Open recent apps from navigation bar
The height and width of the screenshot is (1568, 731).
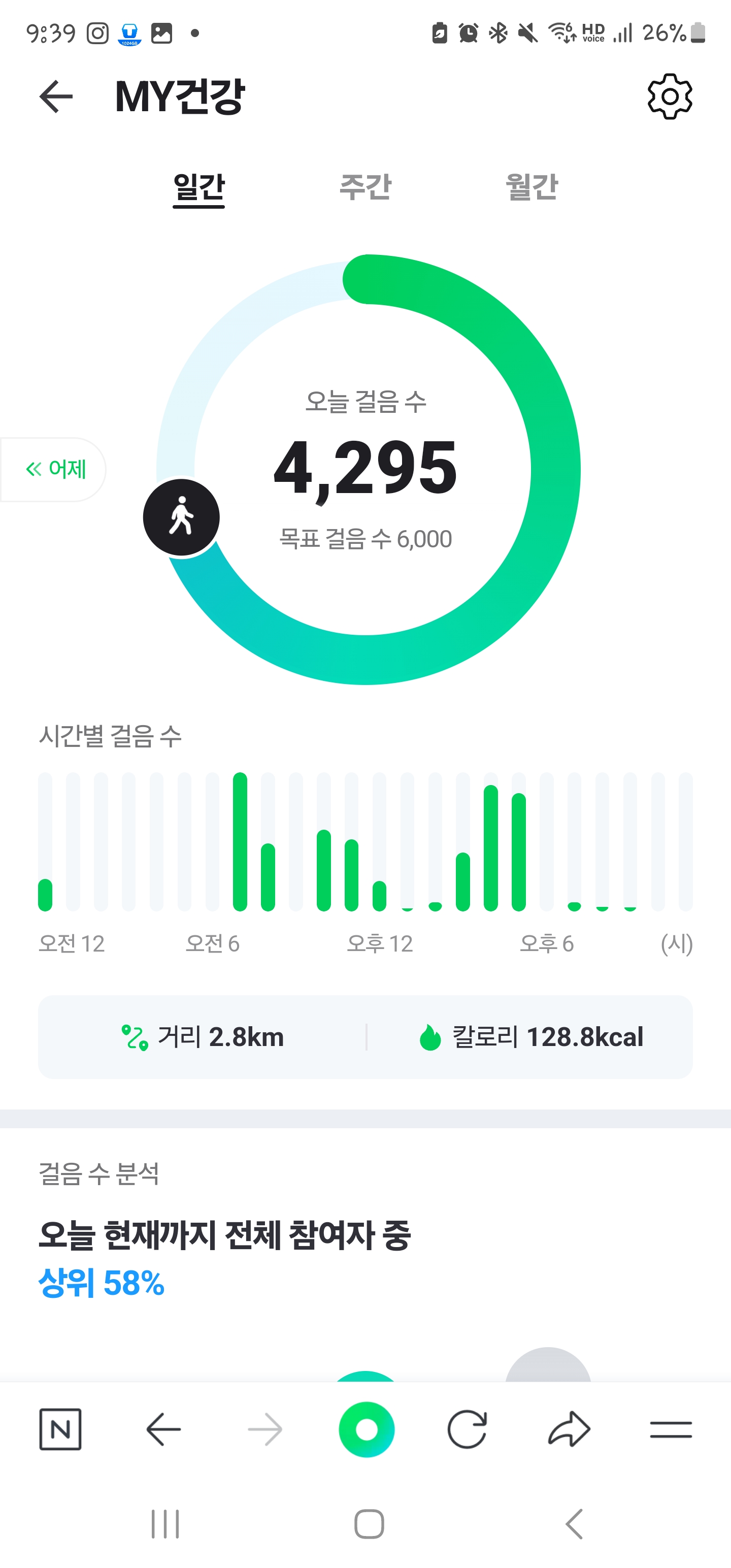point(165,1523)
